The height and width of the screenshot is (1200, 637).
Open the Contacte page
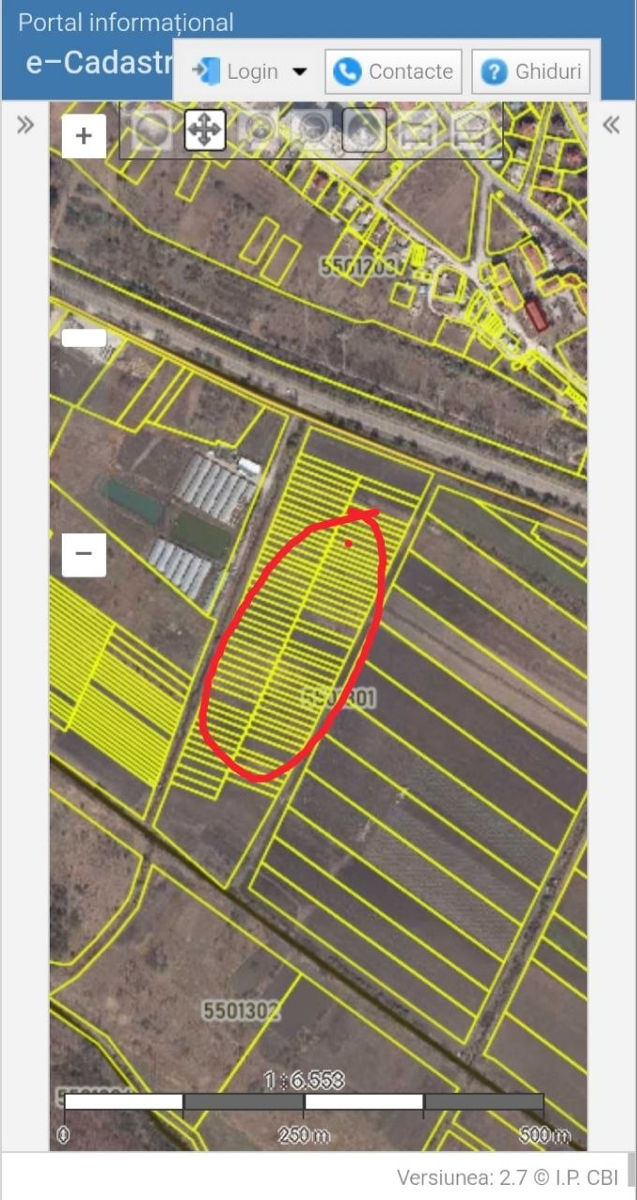point(393,71)
